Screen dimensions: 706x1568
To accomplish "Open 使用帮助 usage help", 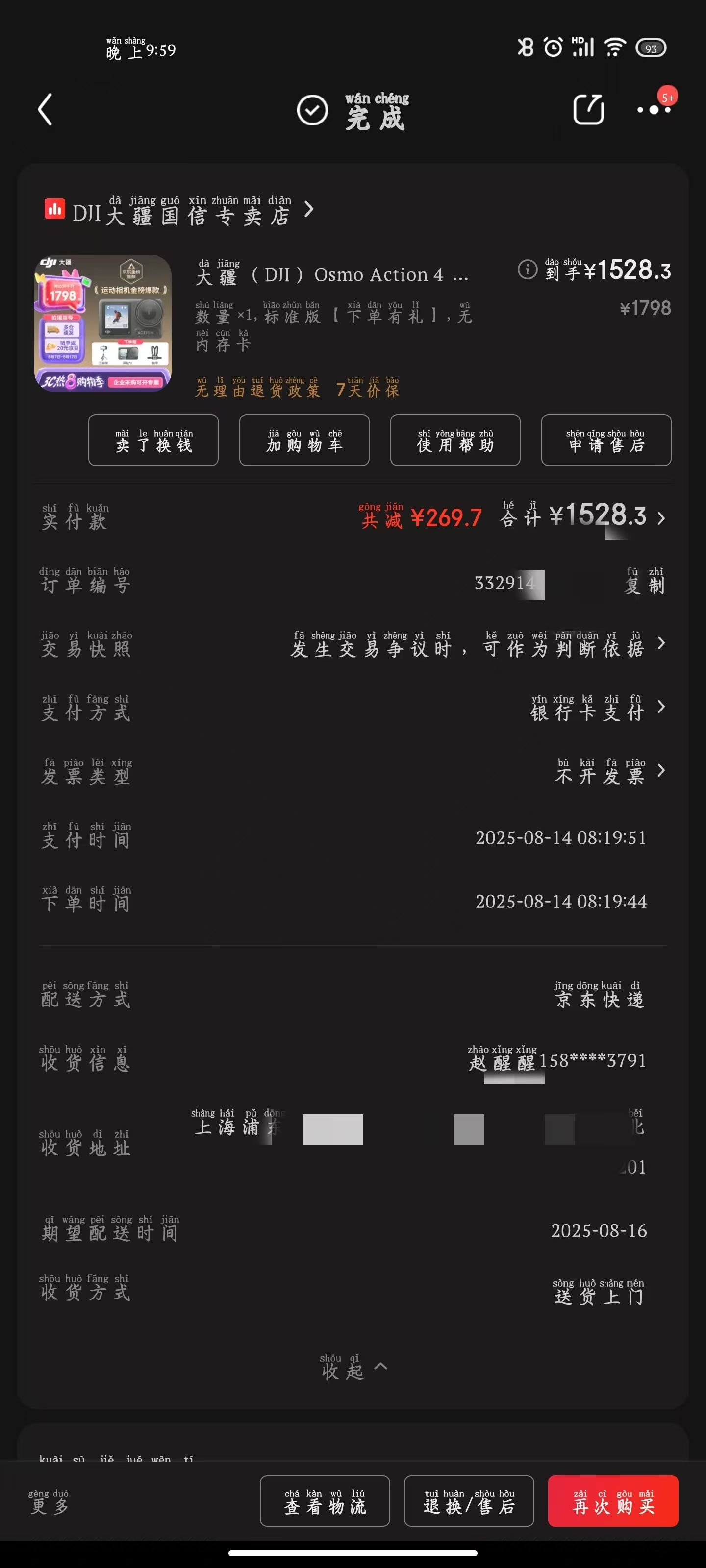I will (x=455, y=440).
